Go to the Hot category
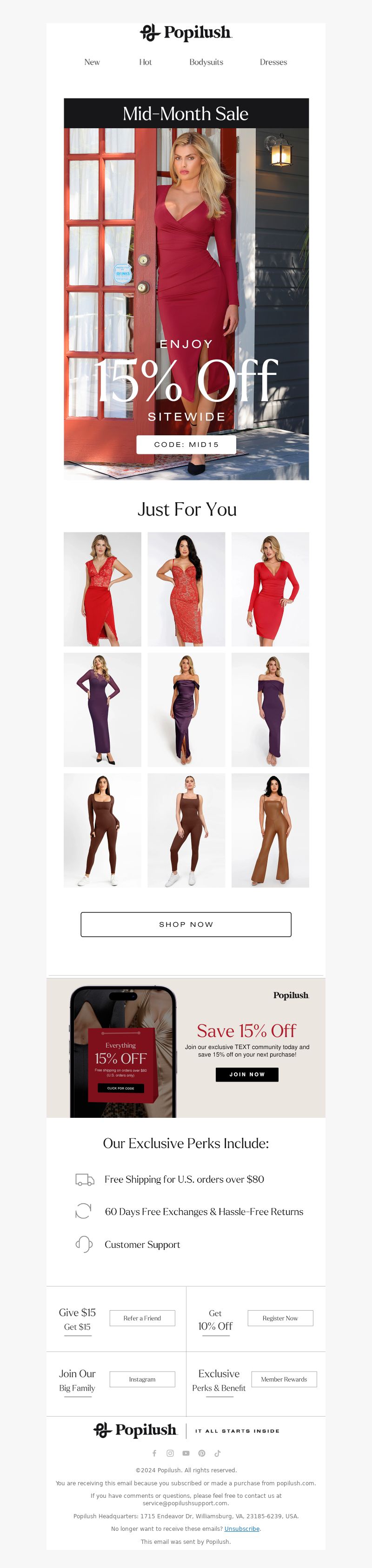Image resolution: width=372 pixels, height=1568 pixels. click(x=145, y=62)
